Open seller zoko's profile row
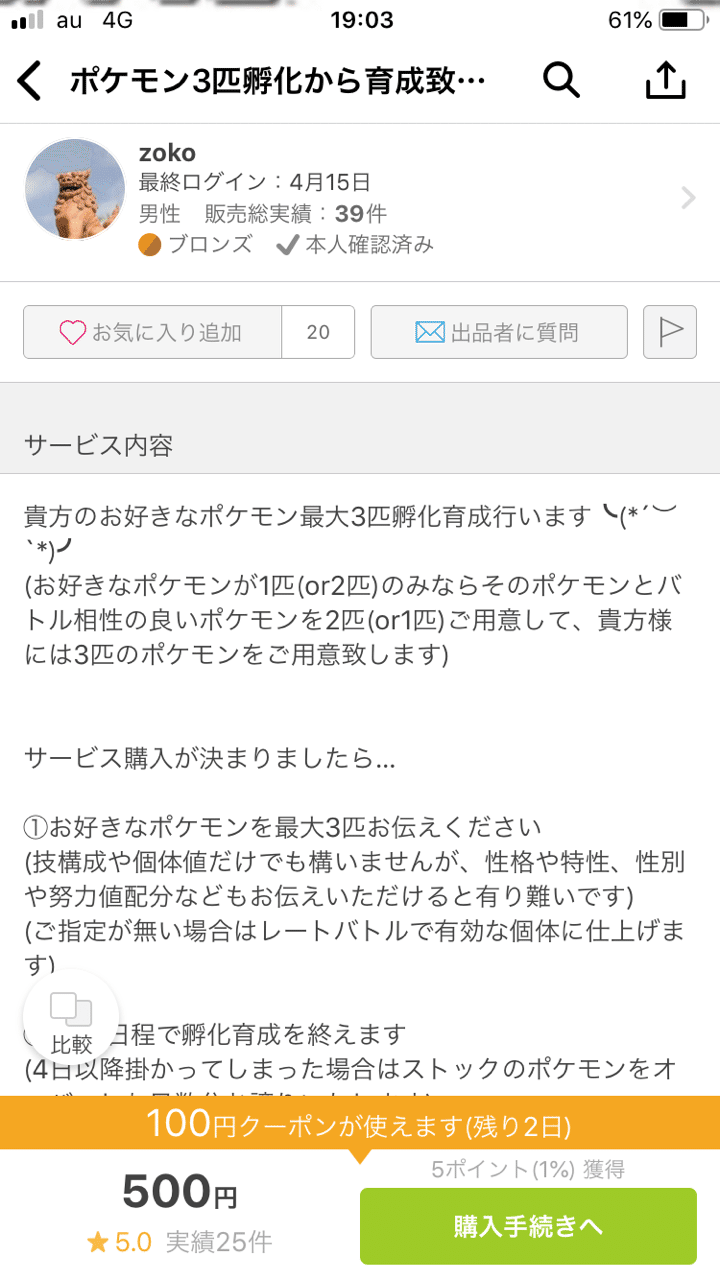 (x=360, y=198)
